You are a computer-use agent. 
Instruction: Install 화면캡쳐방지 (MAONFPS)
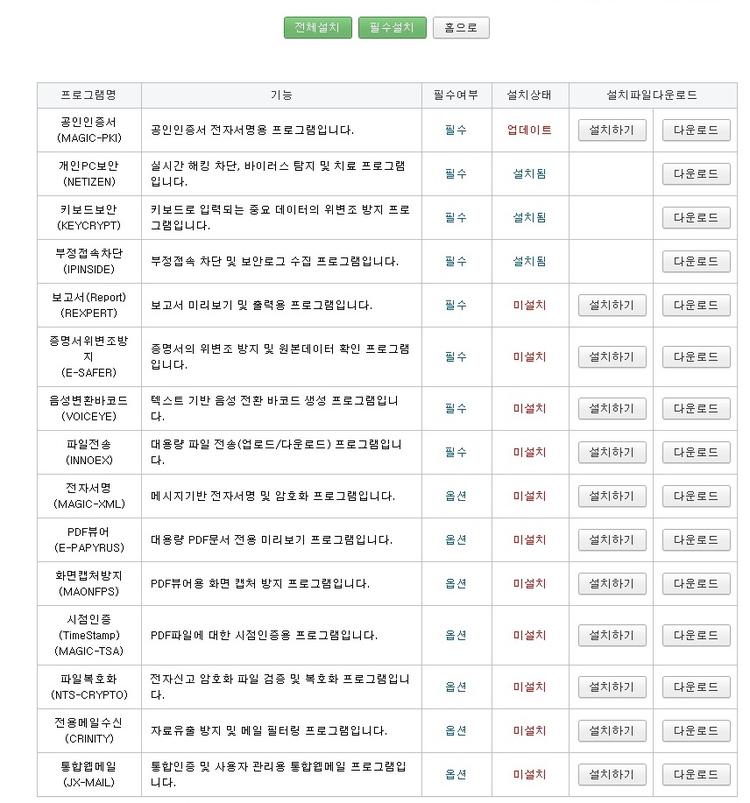pos(612,584)
